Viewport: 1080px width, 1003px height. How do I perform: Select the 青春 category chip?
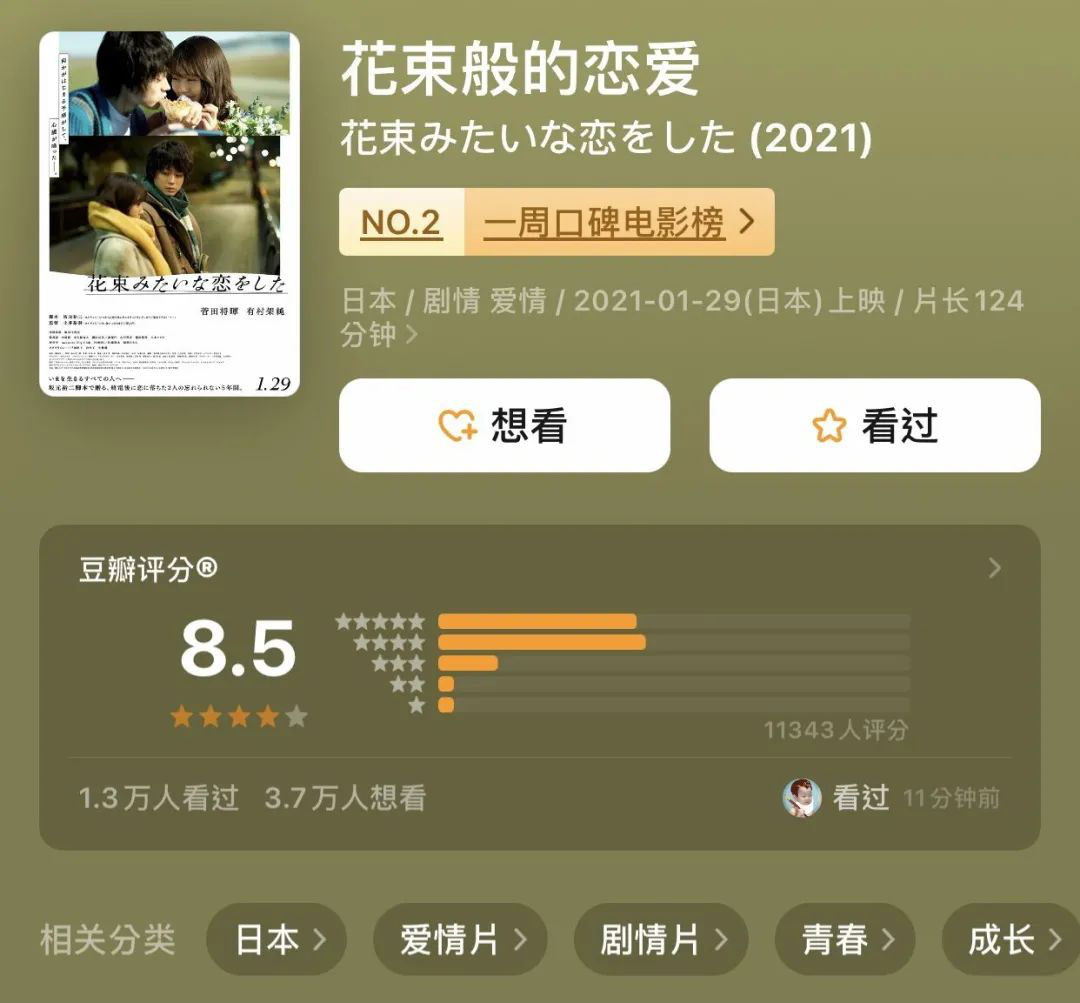coord(845,940)
